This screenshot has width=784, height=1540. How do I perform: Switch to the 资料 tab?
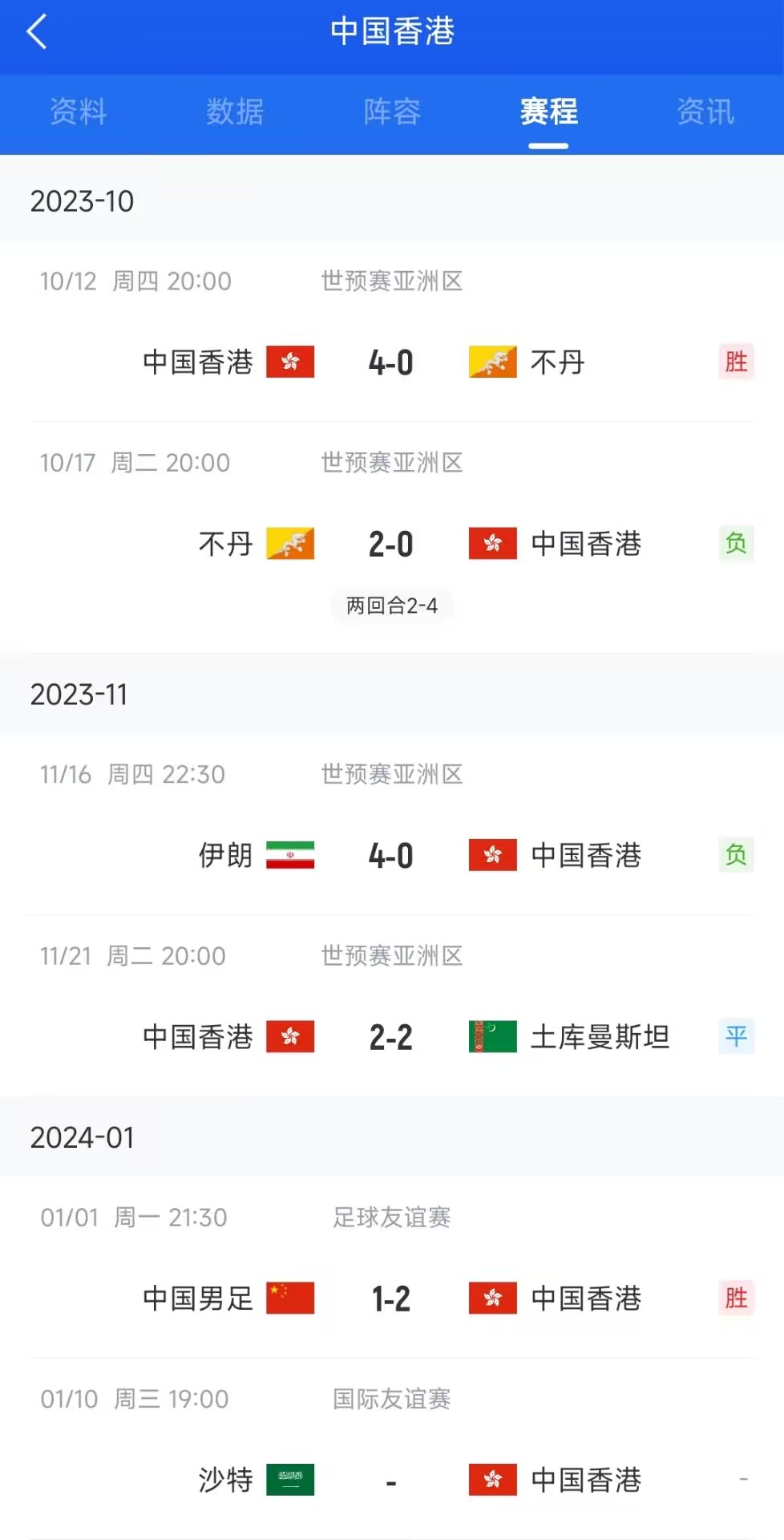78,112
